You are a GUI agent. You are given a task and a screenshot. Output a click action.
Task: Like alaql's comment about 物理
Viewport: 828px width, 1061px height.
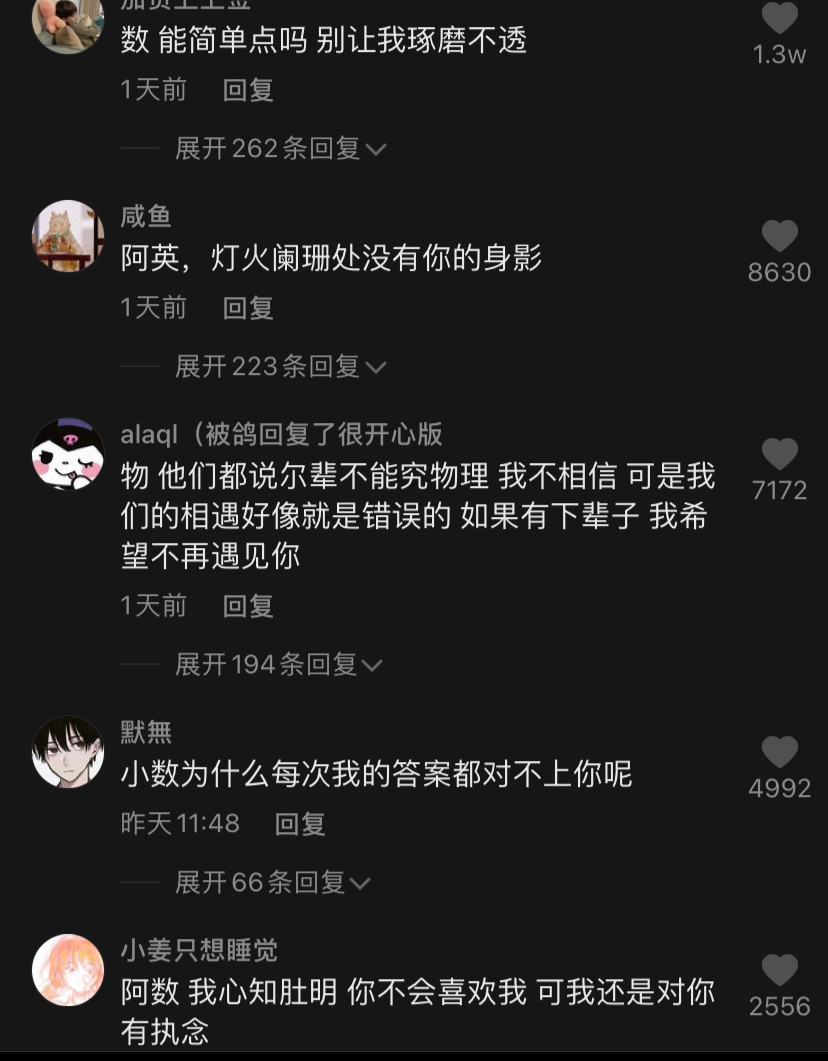(779, 455)
